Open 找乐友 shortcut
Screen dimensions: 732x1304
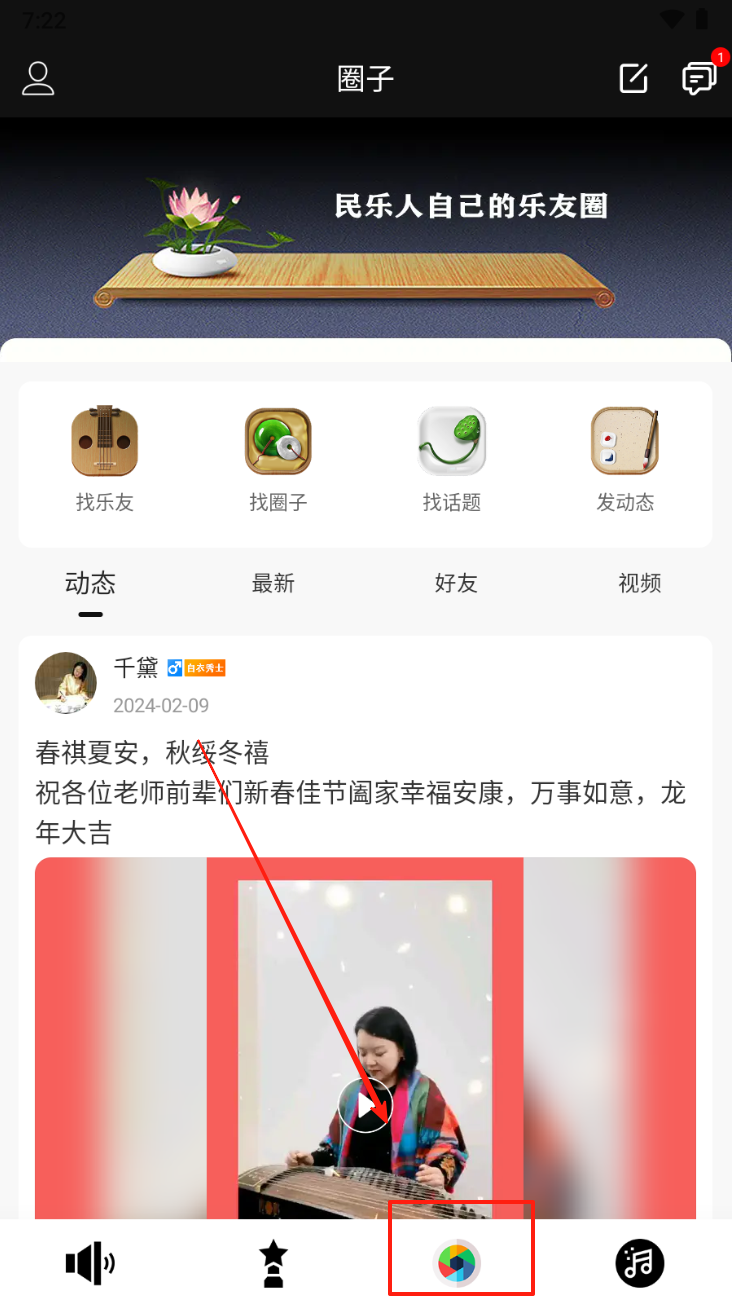click(x=105, y=460)
